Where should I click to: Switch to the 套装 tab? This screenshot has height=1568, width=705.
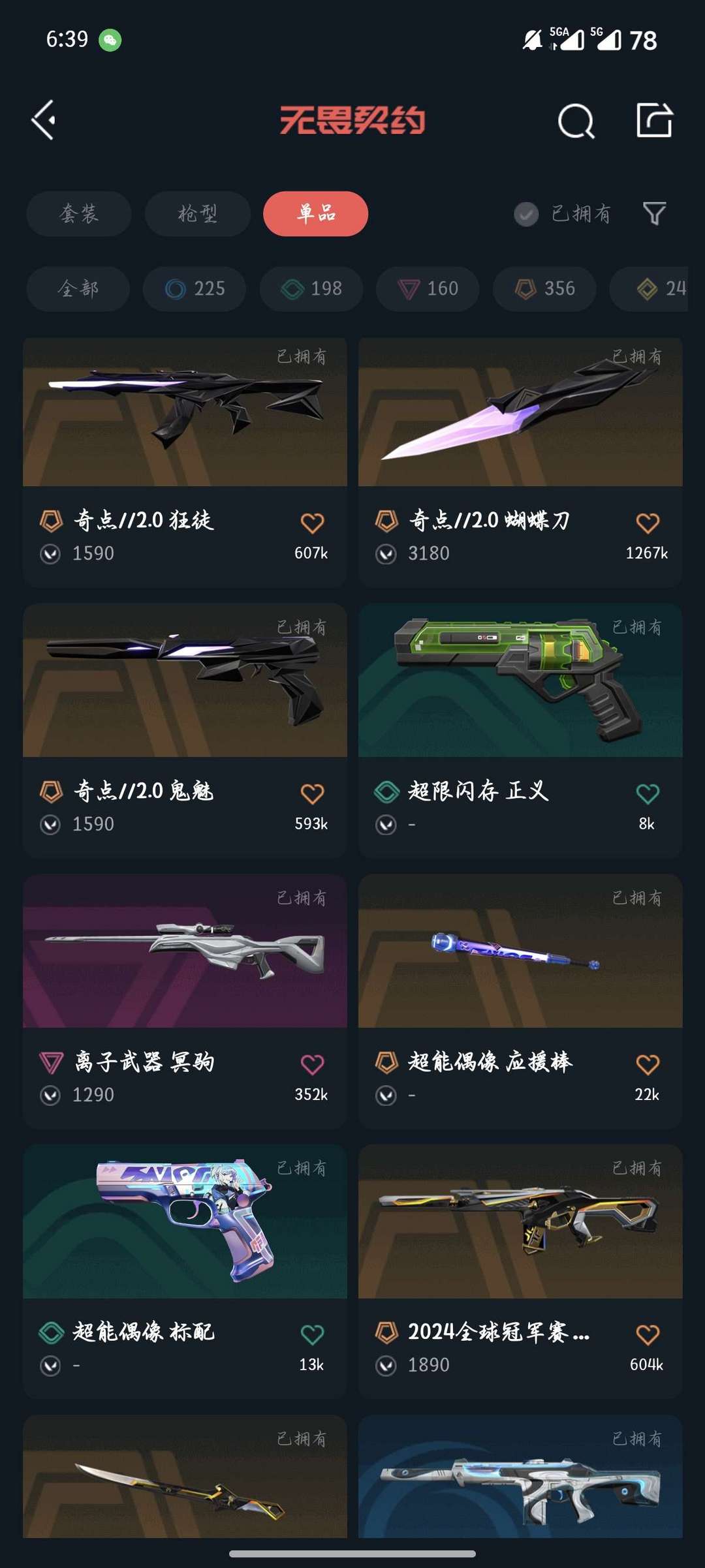(x=78, y=214)
